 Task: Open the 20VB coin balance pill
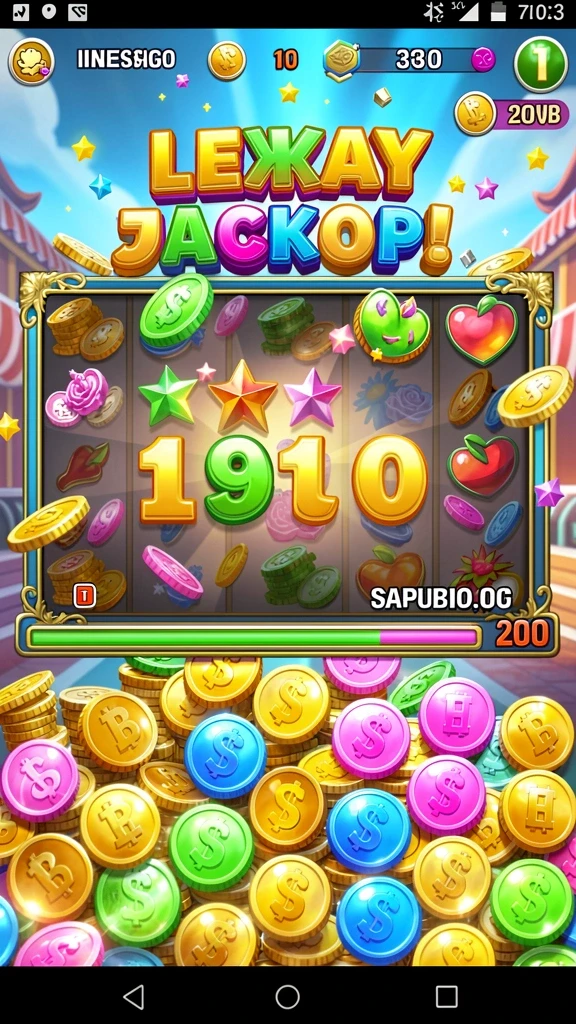point(512,114)
